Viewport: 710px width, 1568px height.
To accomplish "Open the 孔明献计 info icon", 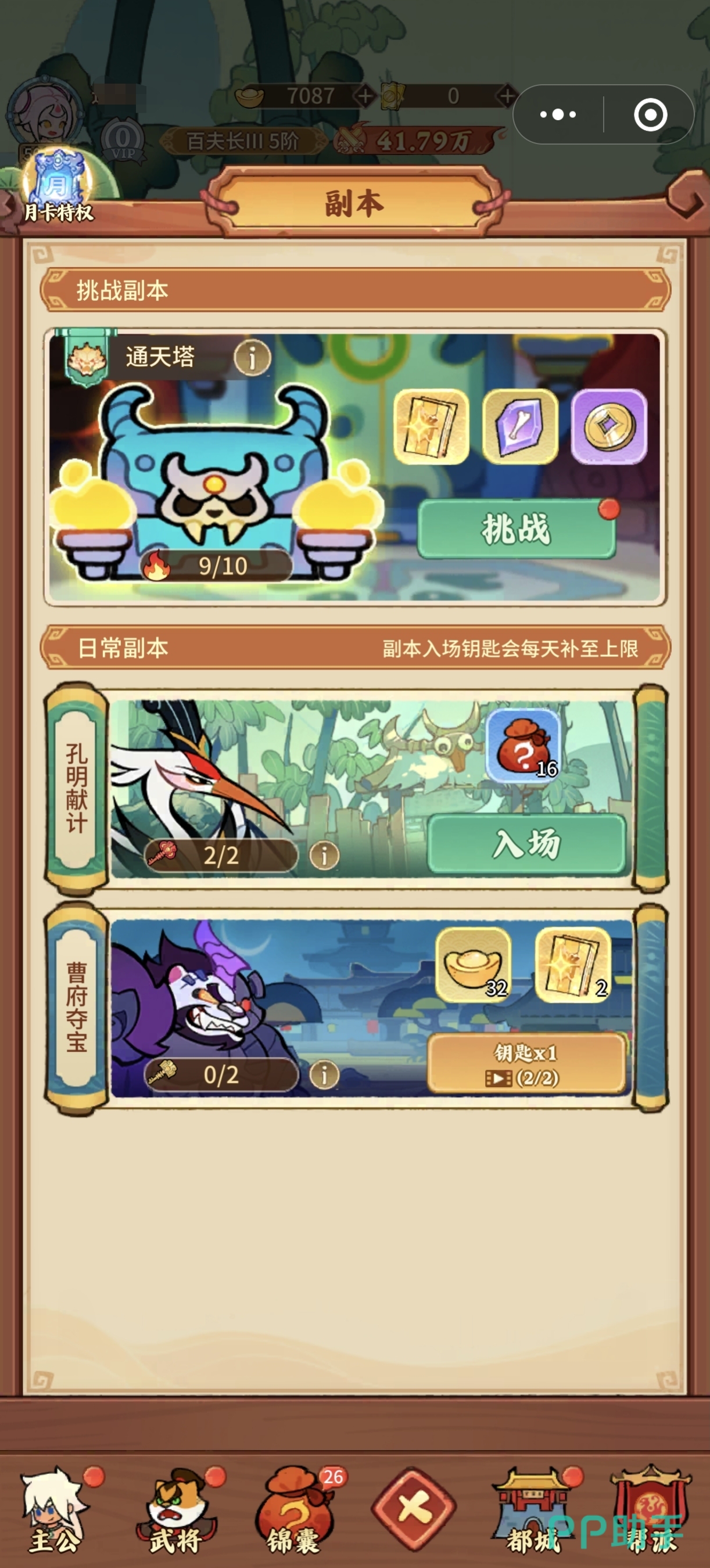I will click(x=324, y=855).
